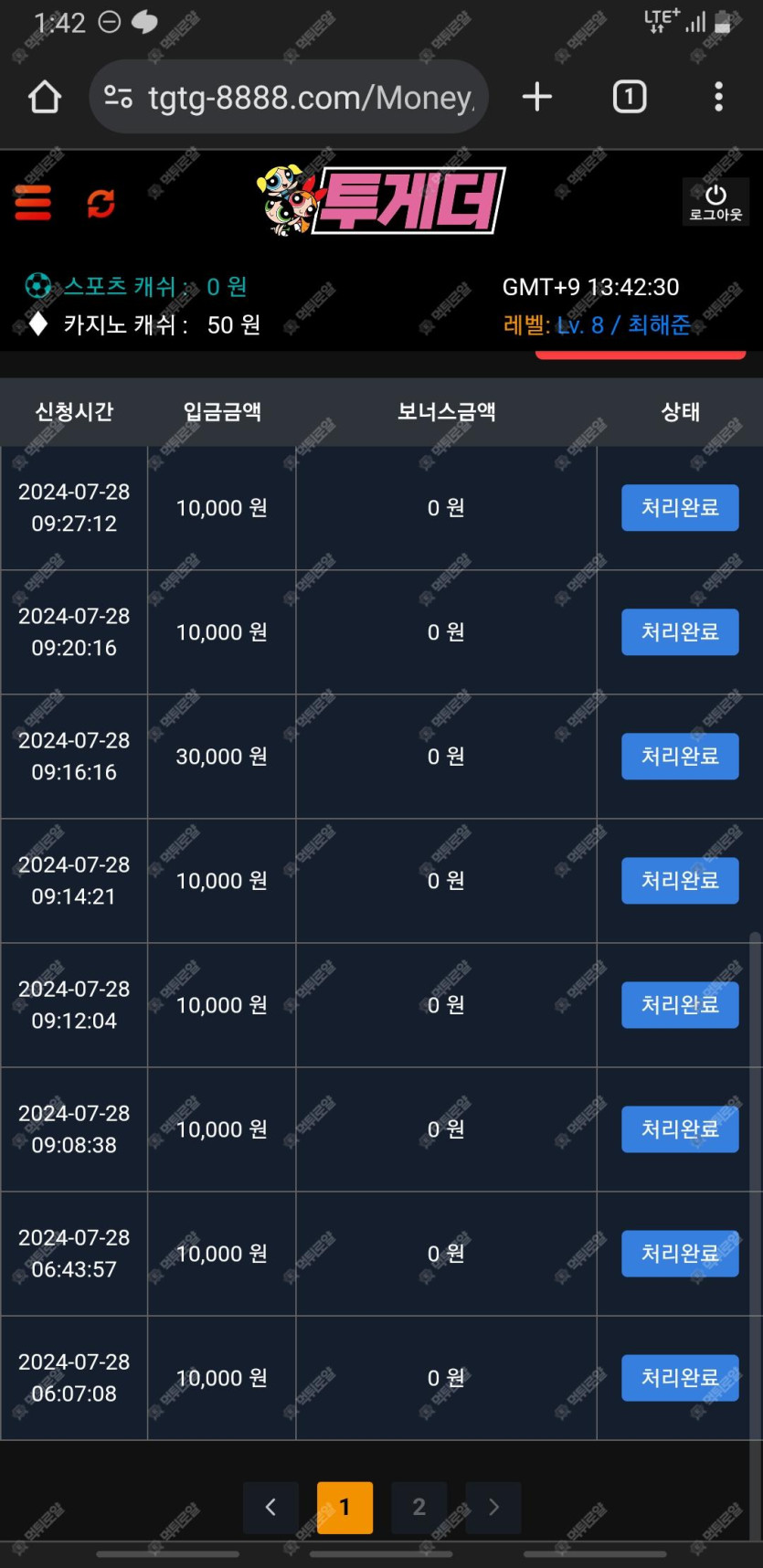The width and height of the screenshot is (763, 1568).
Task: Select page 1 in pagination
Action: coord(344,1508)
